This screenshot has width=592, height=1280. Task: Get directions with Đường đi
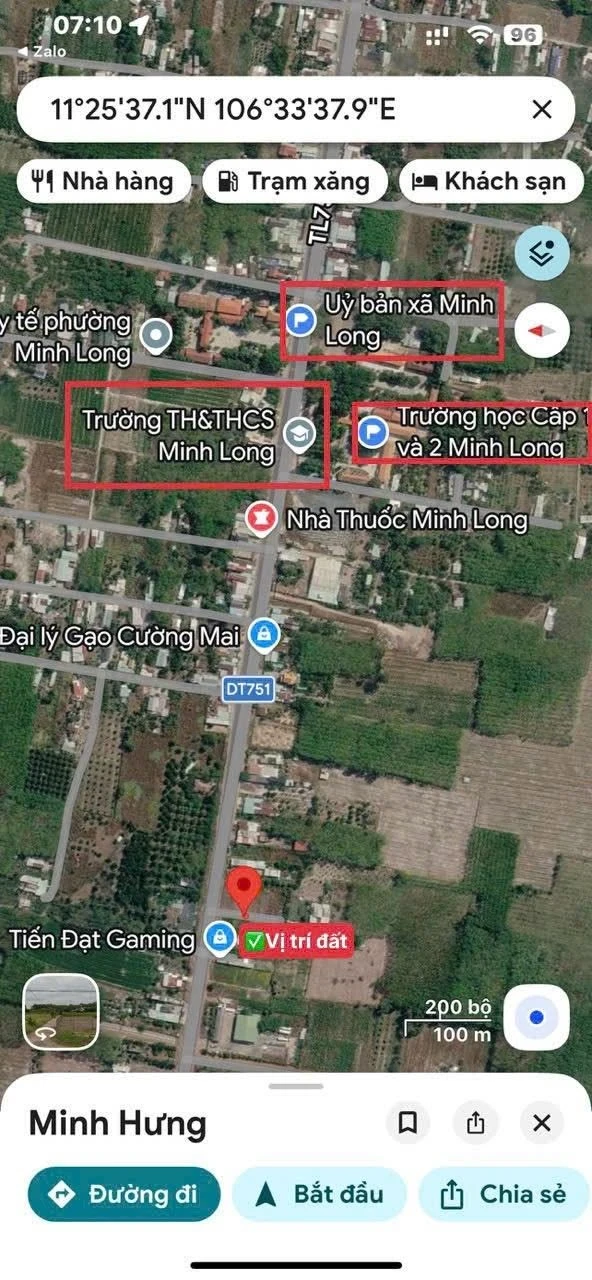(124, 1194)
